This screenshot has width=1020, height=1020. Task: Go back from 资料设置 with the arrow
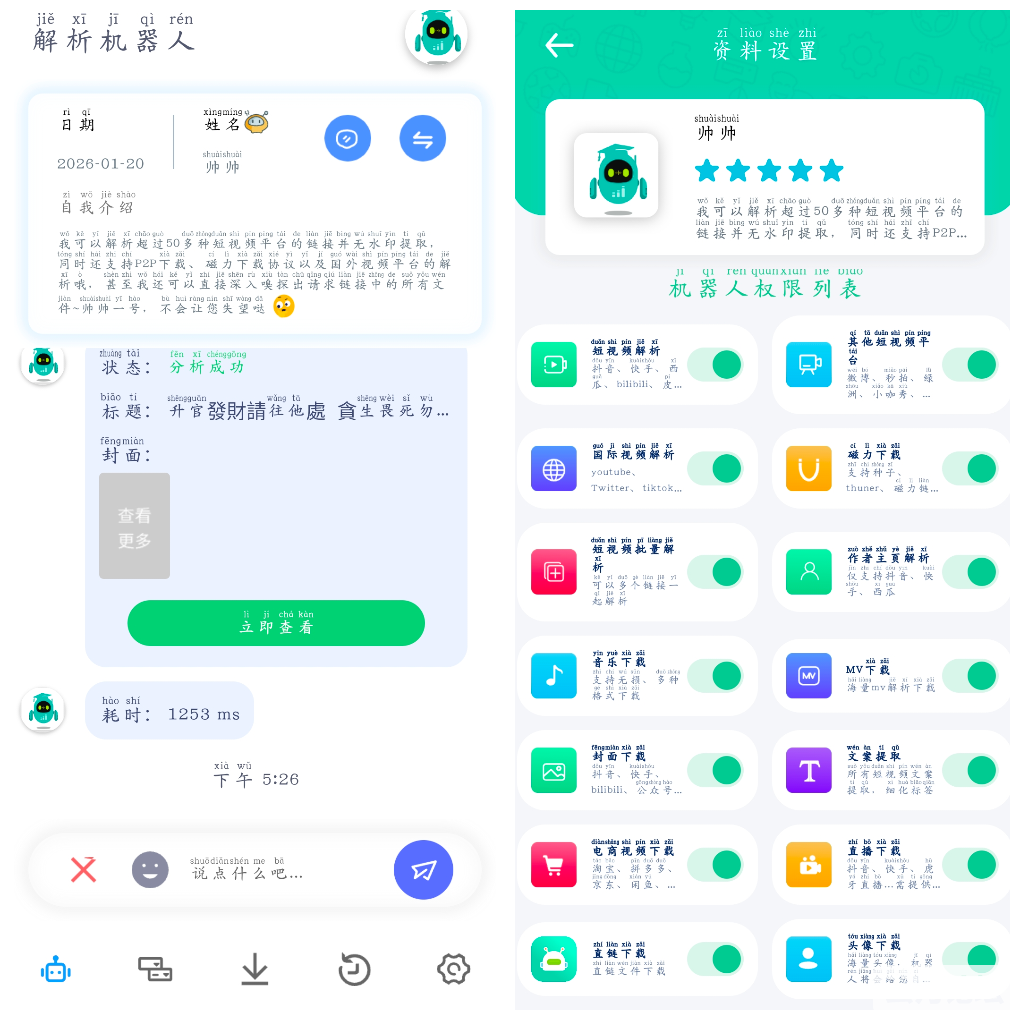559,45
